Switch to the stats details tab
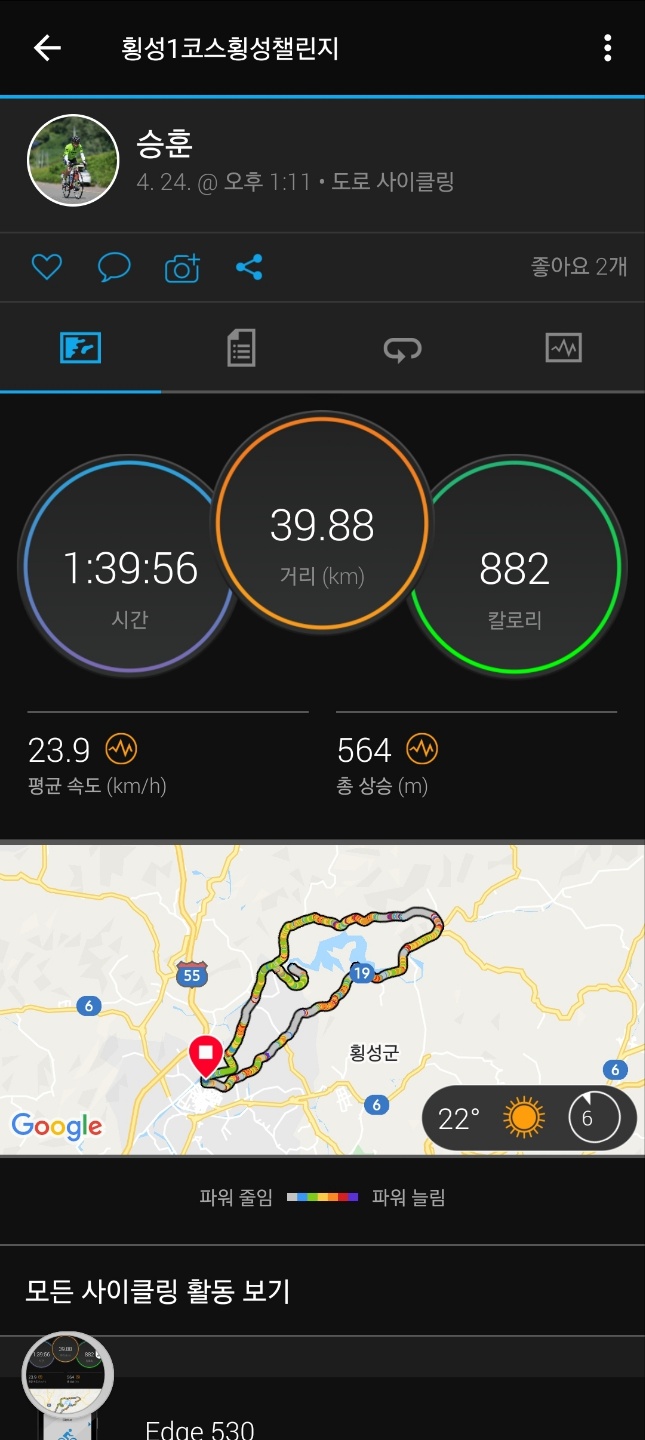 click(x=241, y=348)
